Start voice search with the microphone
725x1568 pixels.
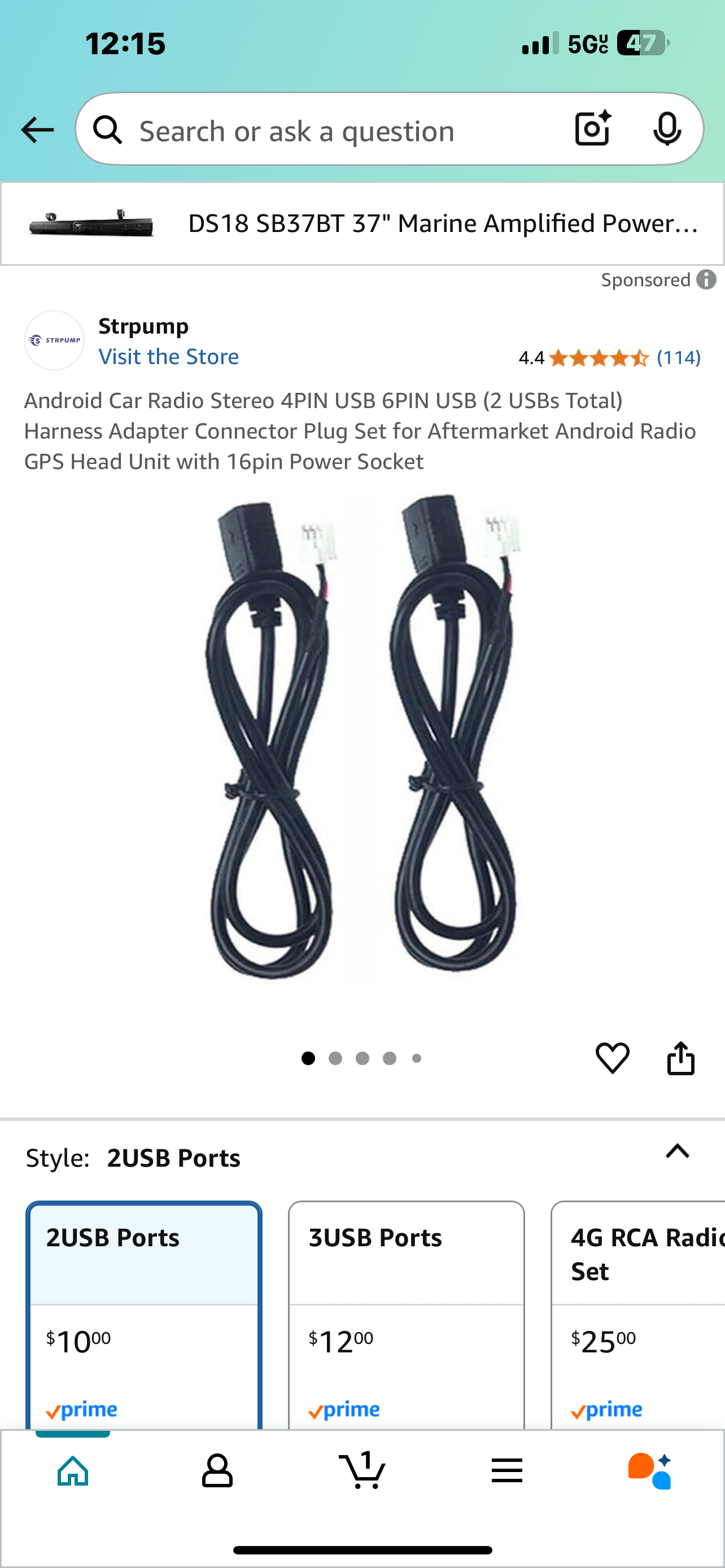click(667, 129)
